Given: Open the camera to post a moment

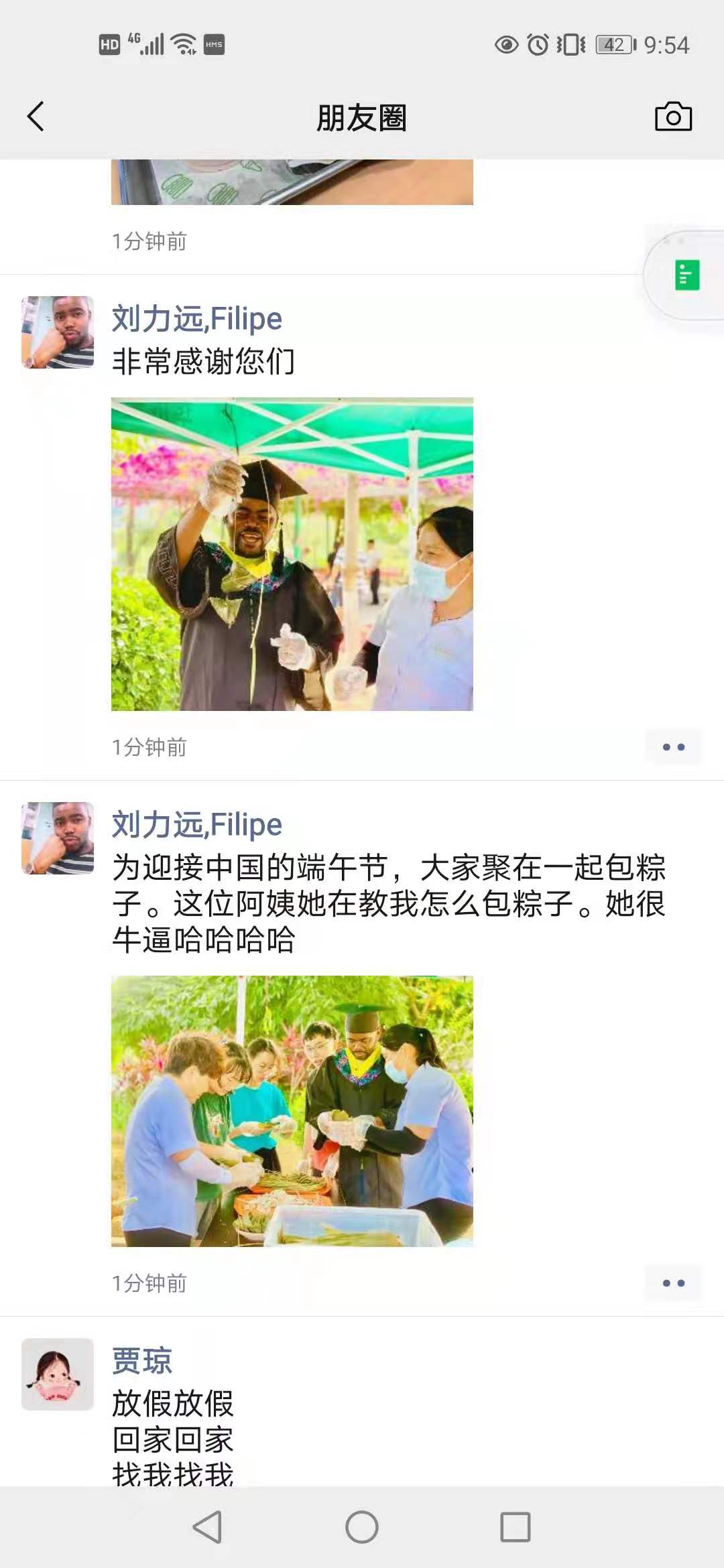Looking at the screenshot, I should [673, 117].
